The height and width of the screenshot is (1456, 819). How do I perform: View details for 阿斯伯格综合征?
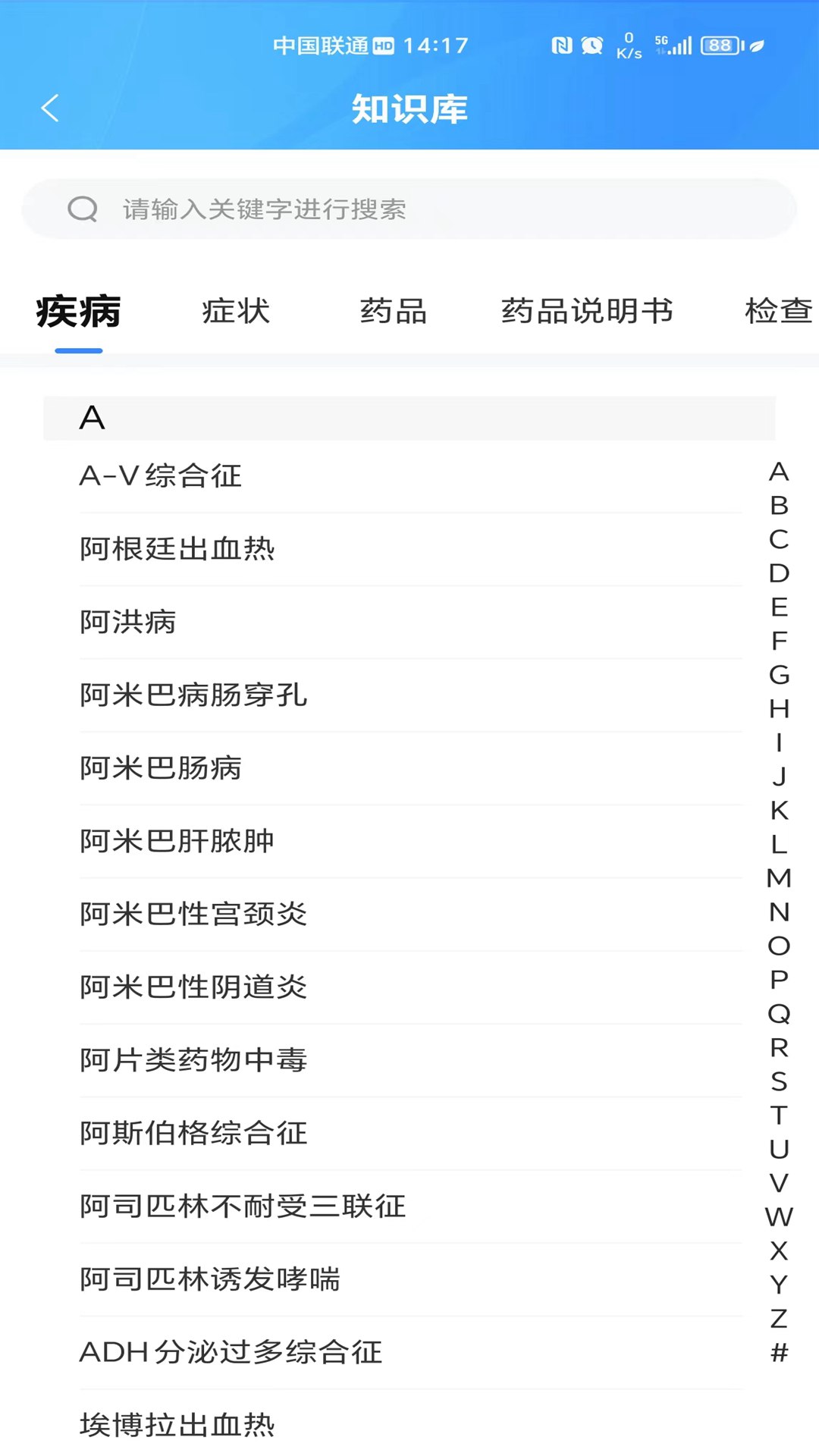pos(194,1133)
